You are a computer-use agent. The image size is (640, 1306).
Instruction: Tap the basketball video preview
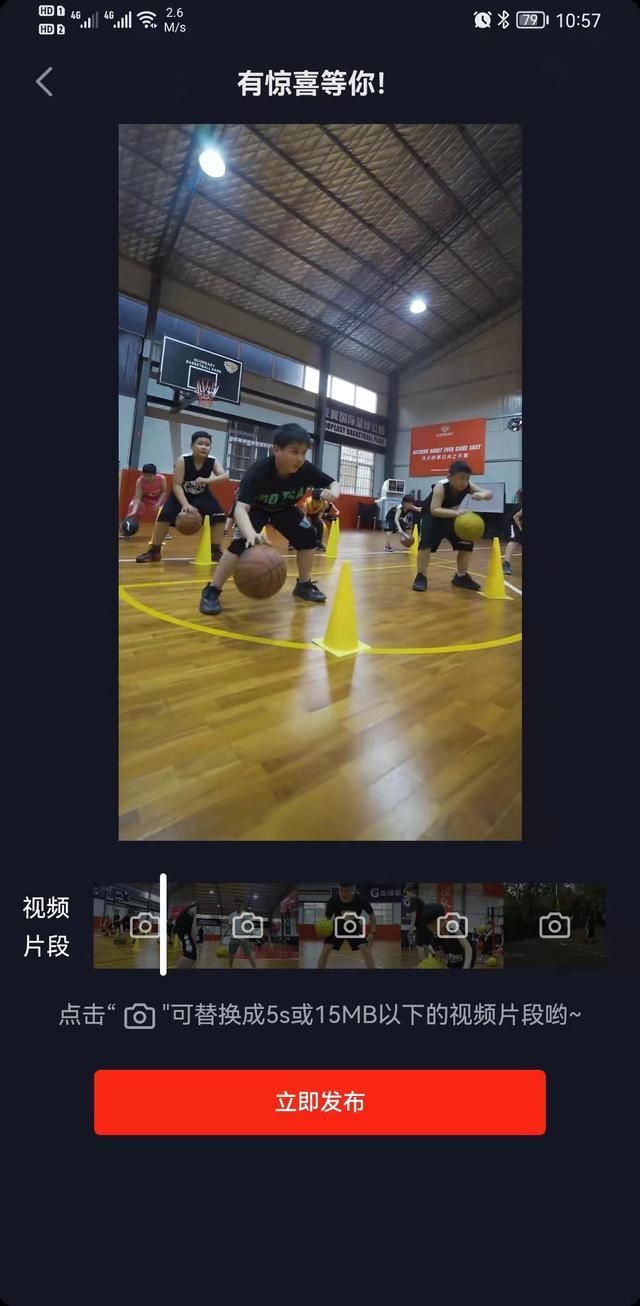coord(320,482)
